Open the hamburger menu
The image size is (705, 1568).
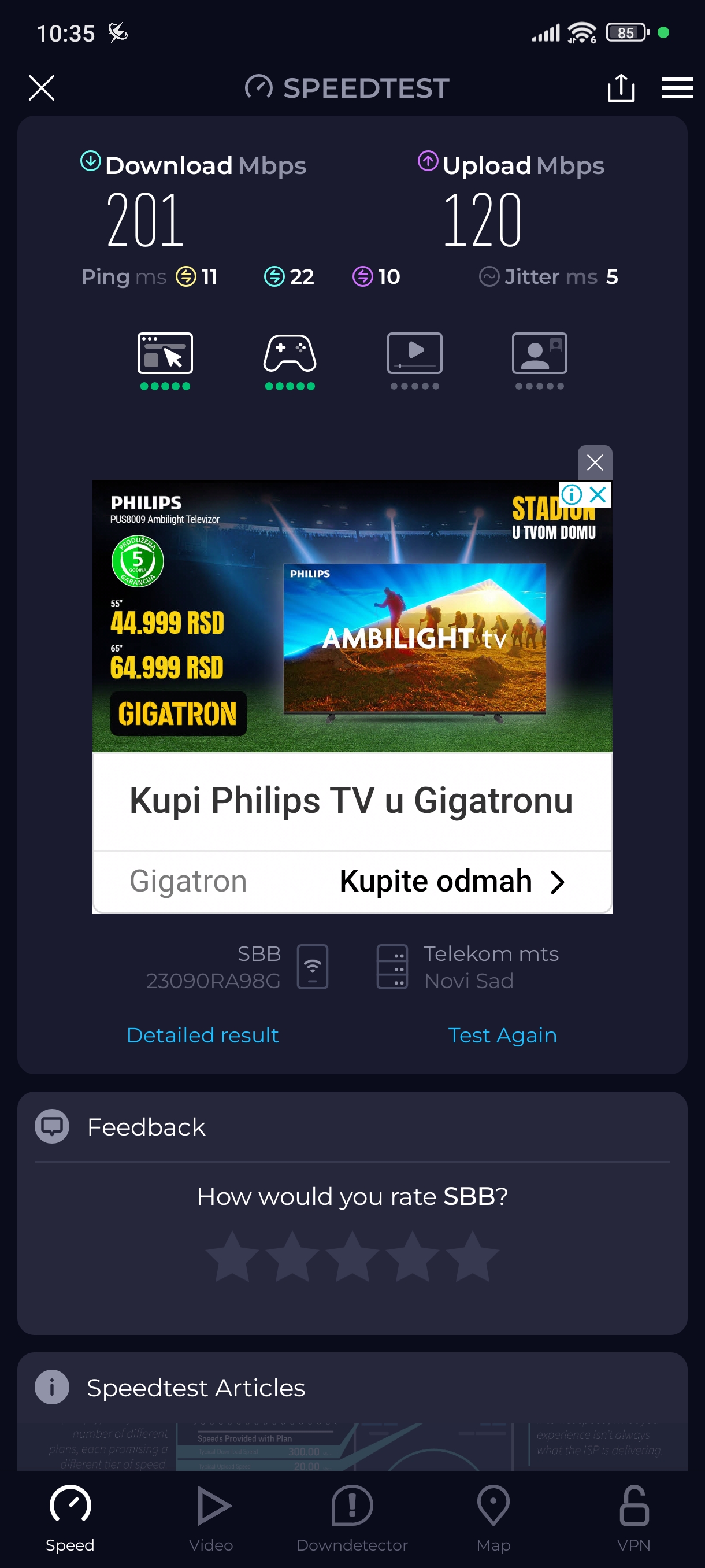(x=677, y=88)
